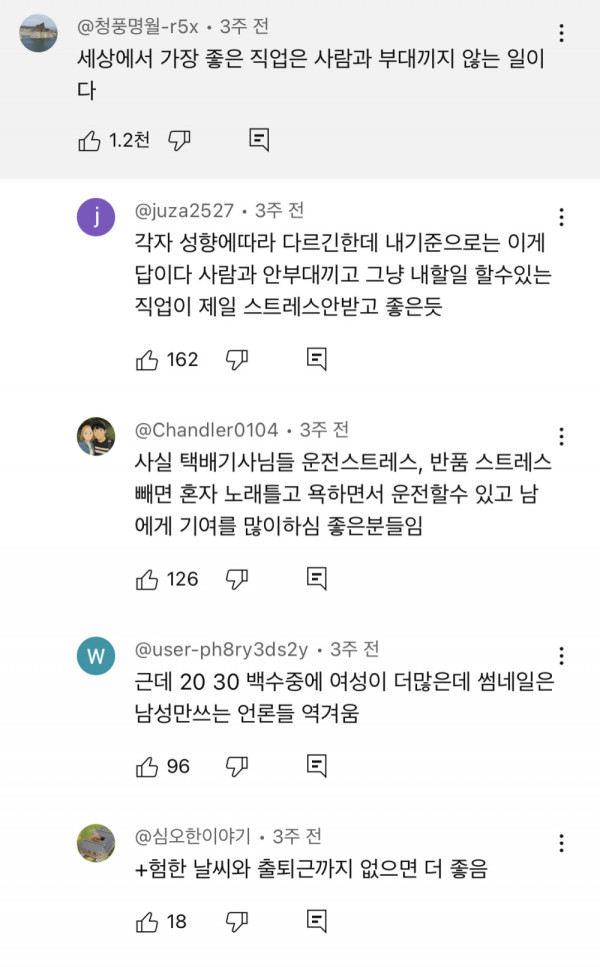
Task: Dislike @user-ph8ry3ds2y's reply
Action: pyautogui.click(x=237, y=767)
